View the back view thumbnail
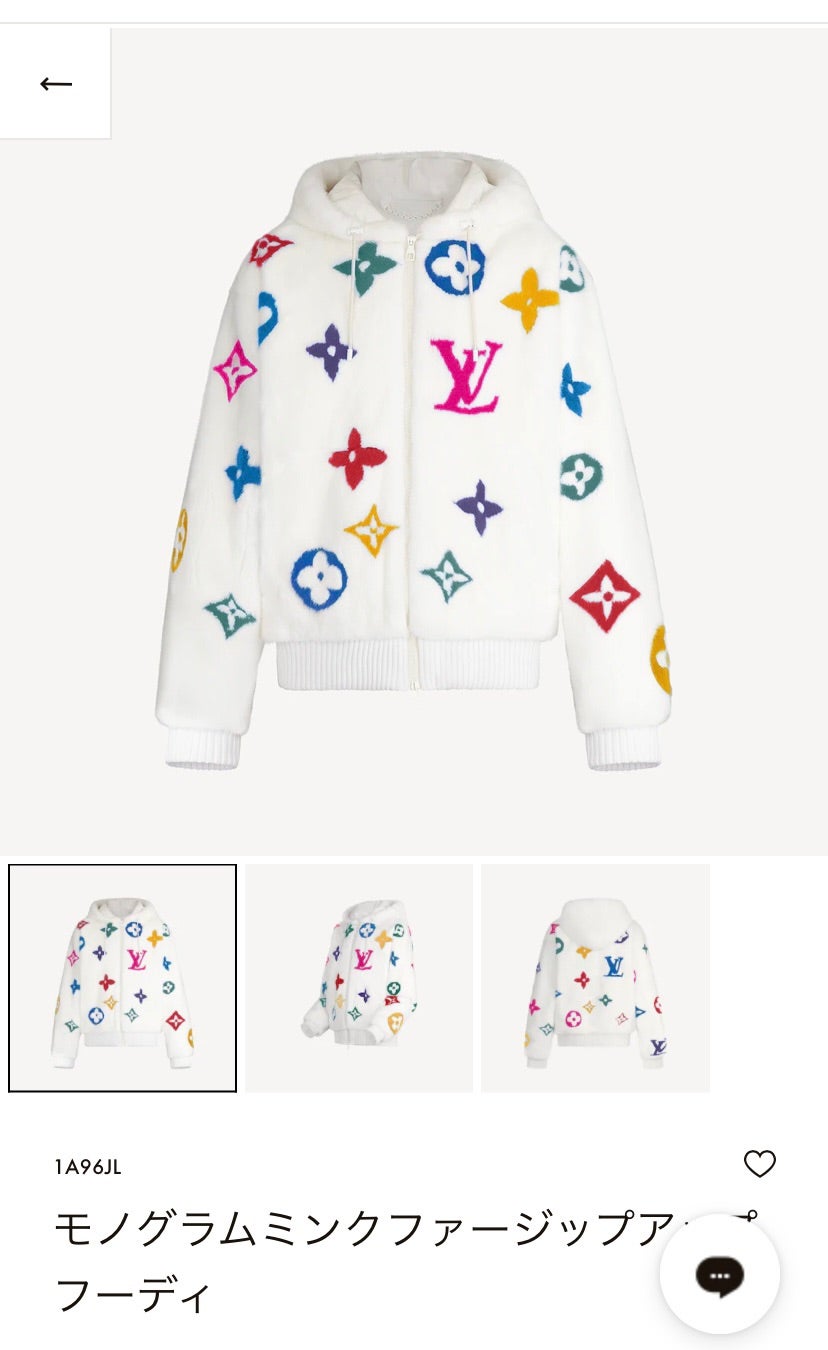 [x=595, y=978]
